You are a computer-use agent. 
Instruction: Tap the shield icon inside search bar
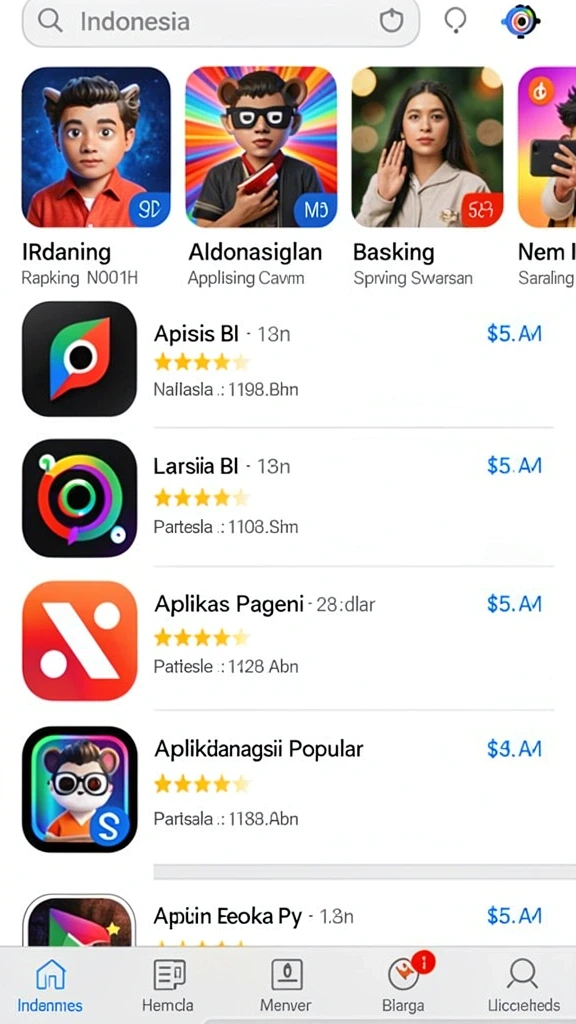391,22
